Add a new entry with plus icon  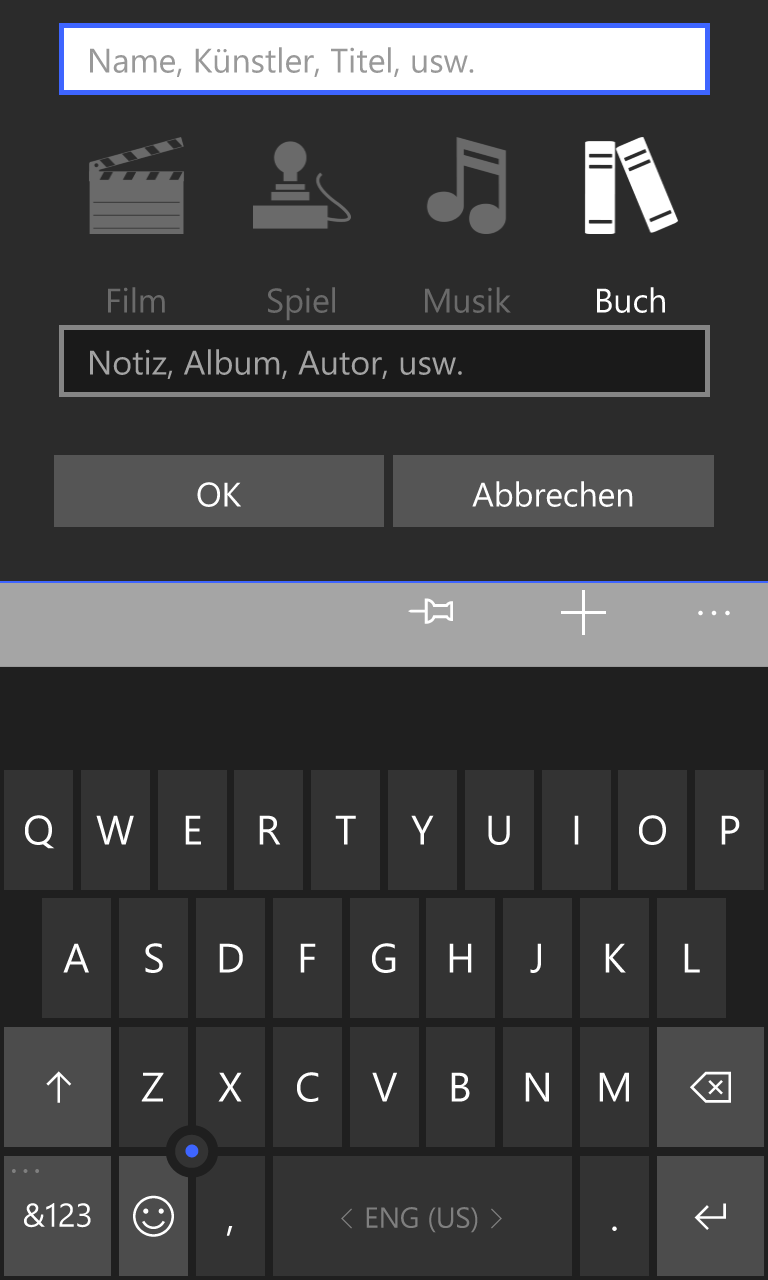click(583, 612)
